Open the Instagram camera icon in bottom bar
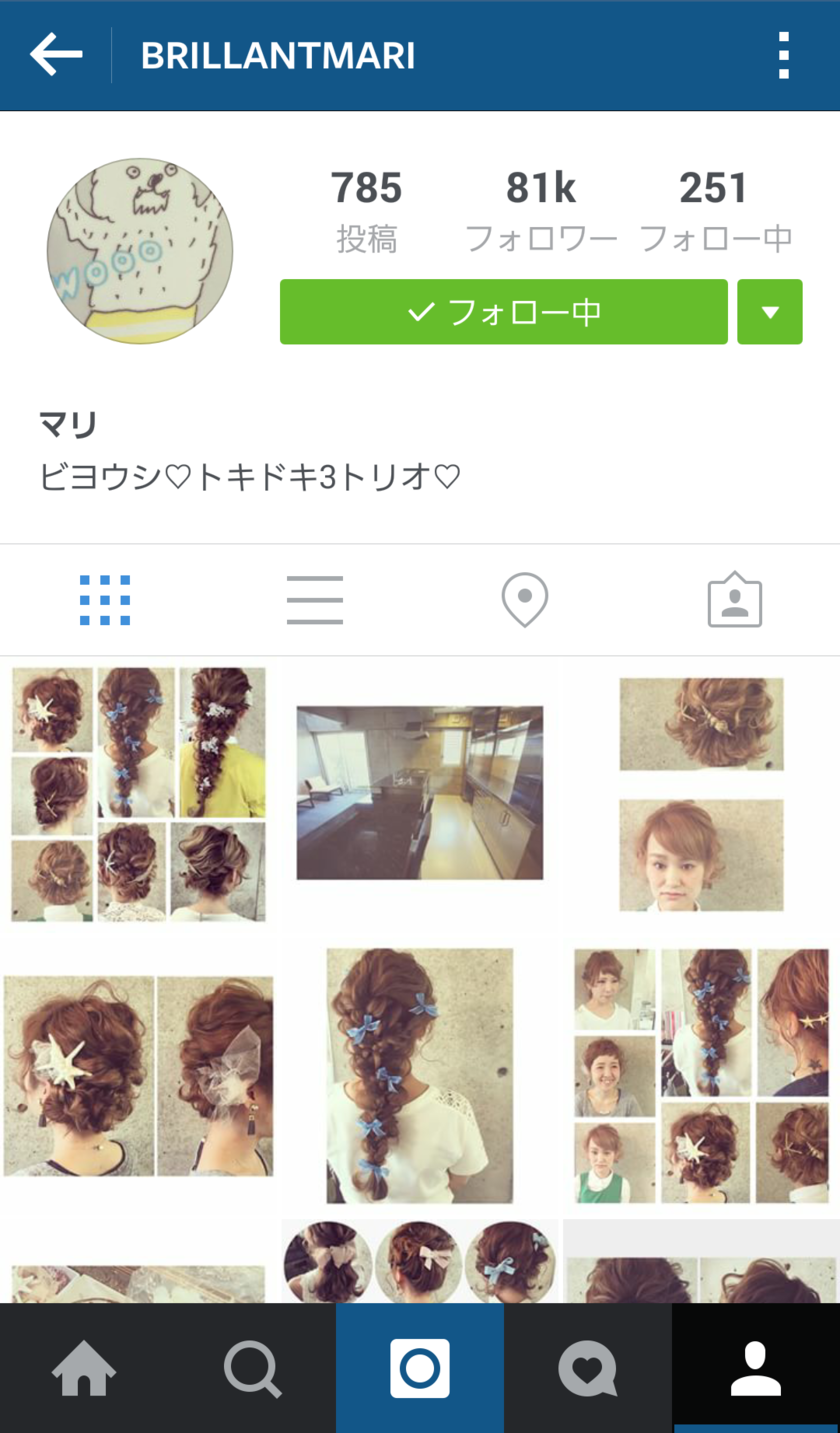Viewport: 840px width, 1433px height. point(420,1368)
